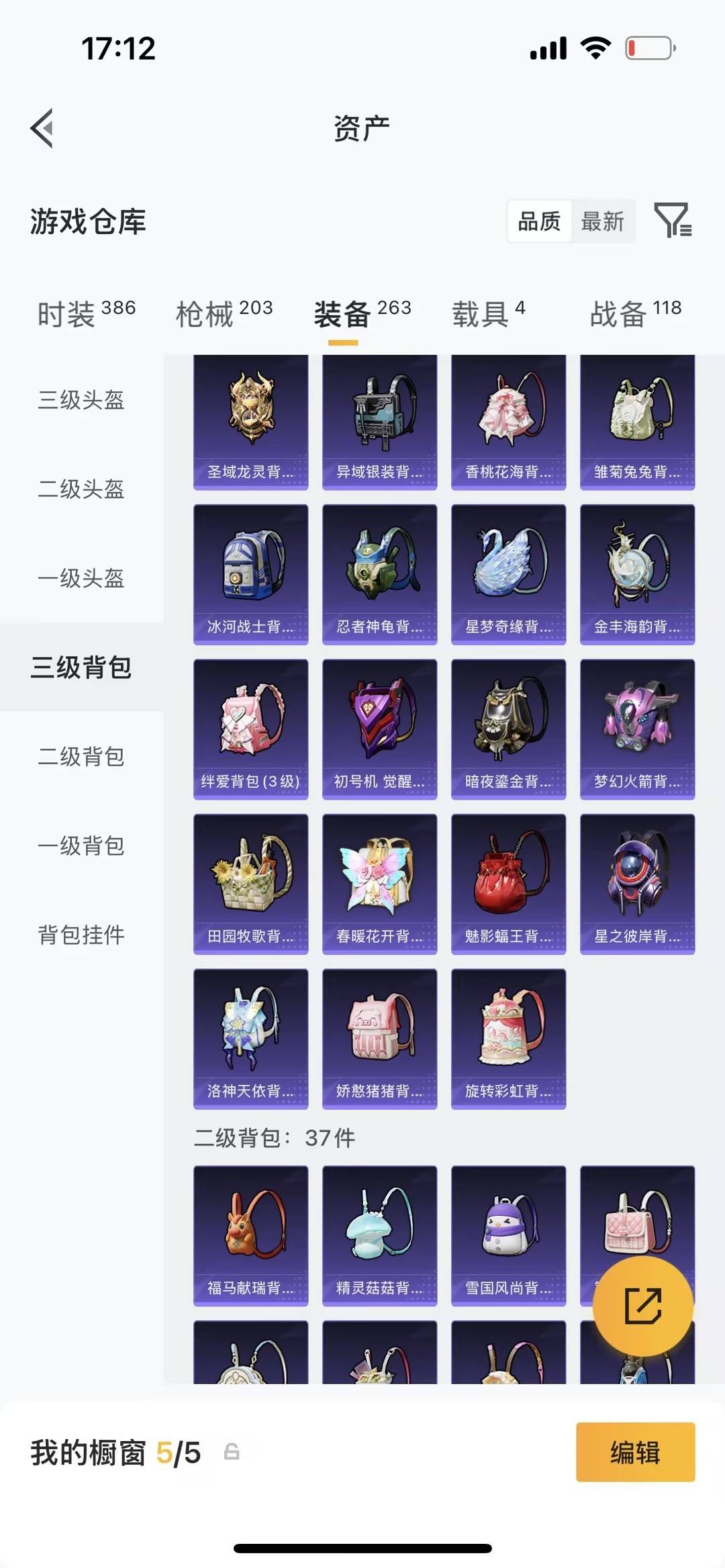Switch to the 时装 tab
Image resolution: width=725 pixels, height=1568 pixels.
click(x=87, y=313)
